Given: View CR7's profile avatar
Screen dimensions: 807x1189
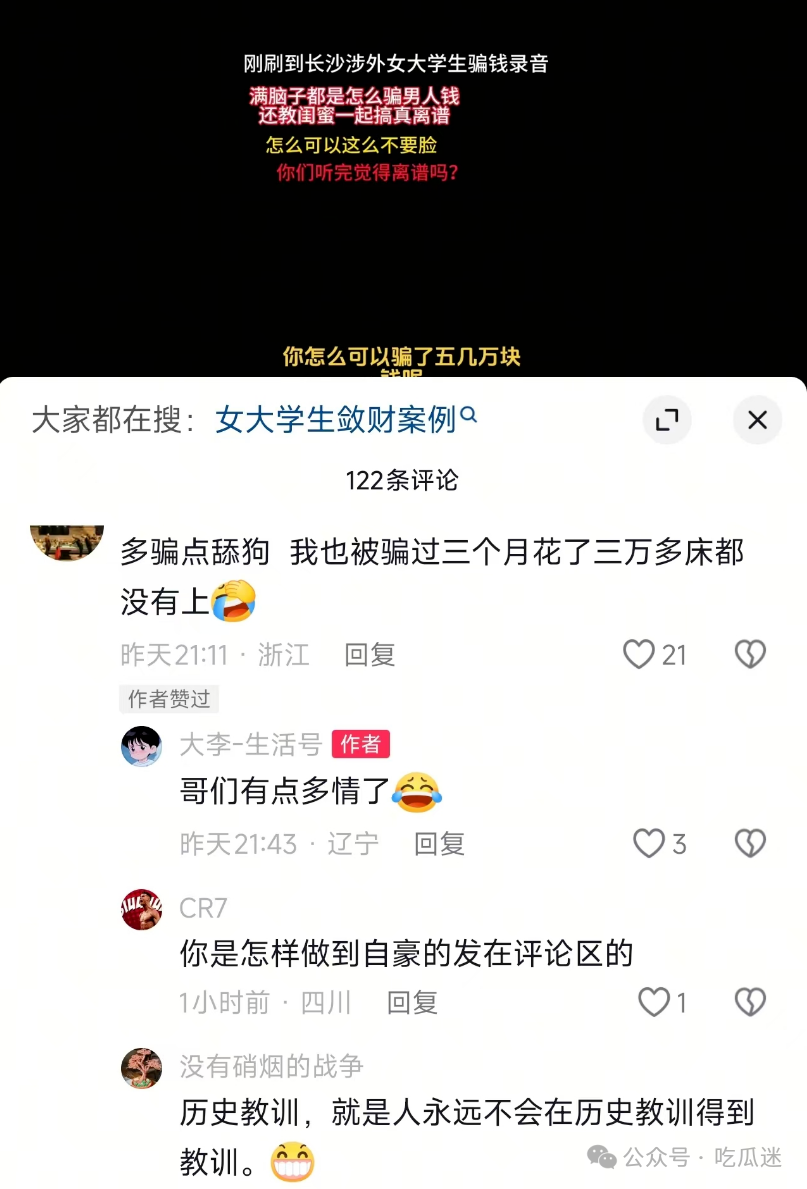Looking at the screenshot, I should pyautogui.click(x=142, y=909).
